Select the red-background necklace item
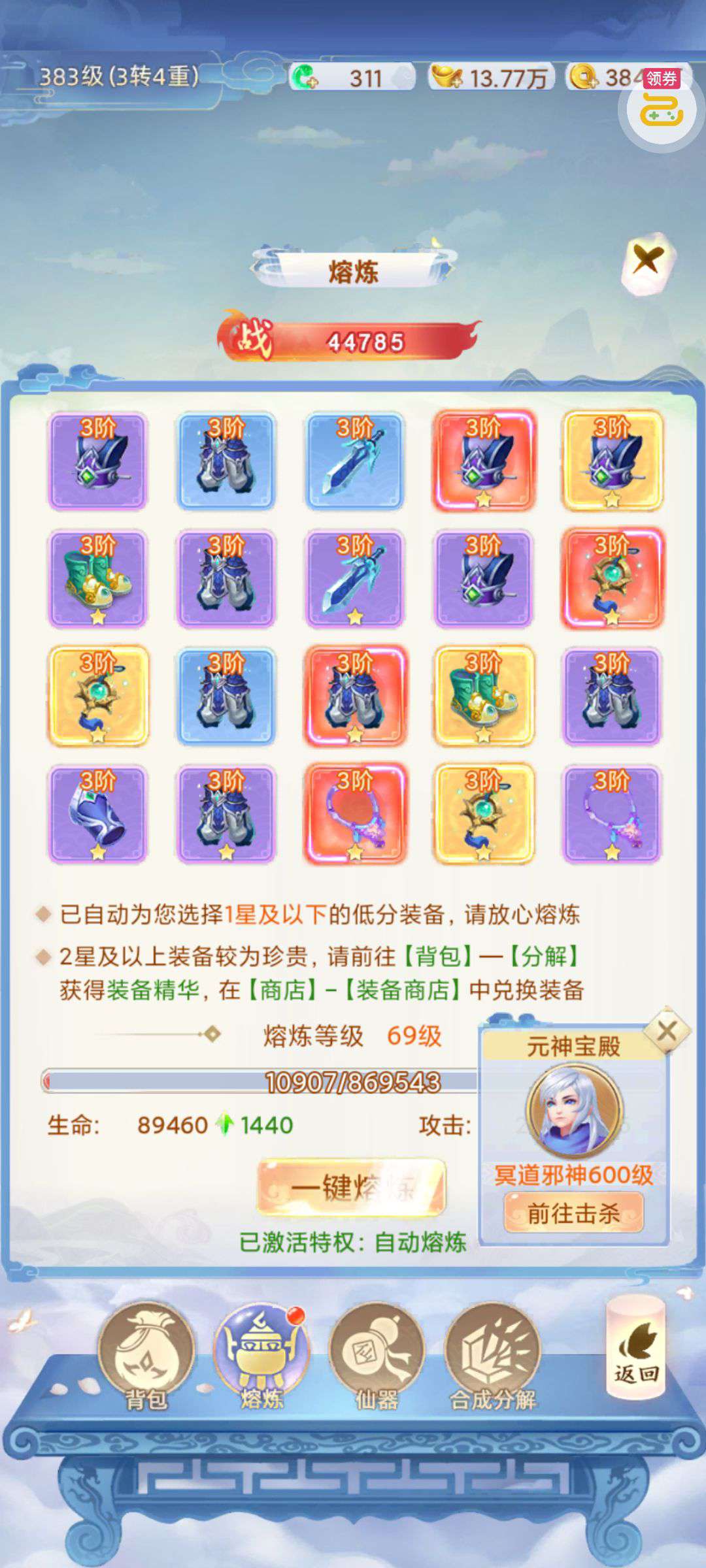Viewport: 706px width, 1568px height. tap(355, 814)
